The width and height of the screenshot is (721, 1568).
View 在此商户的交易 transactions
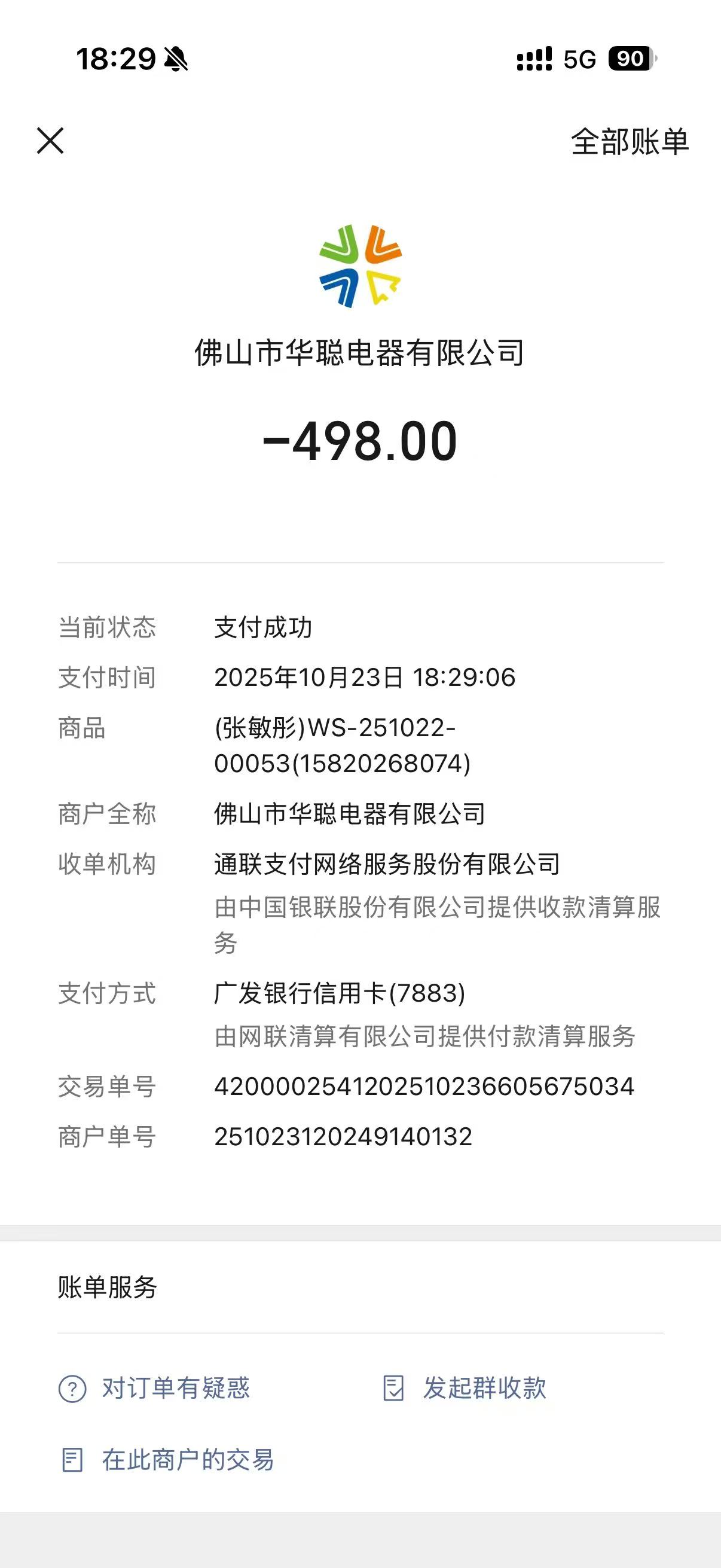pos(167,1460)
